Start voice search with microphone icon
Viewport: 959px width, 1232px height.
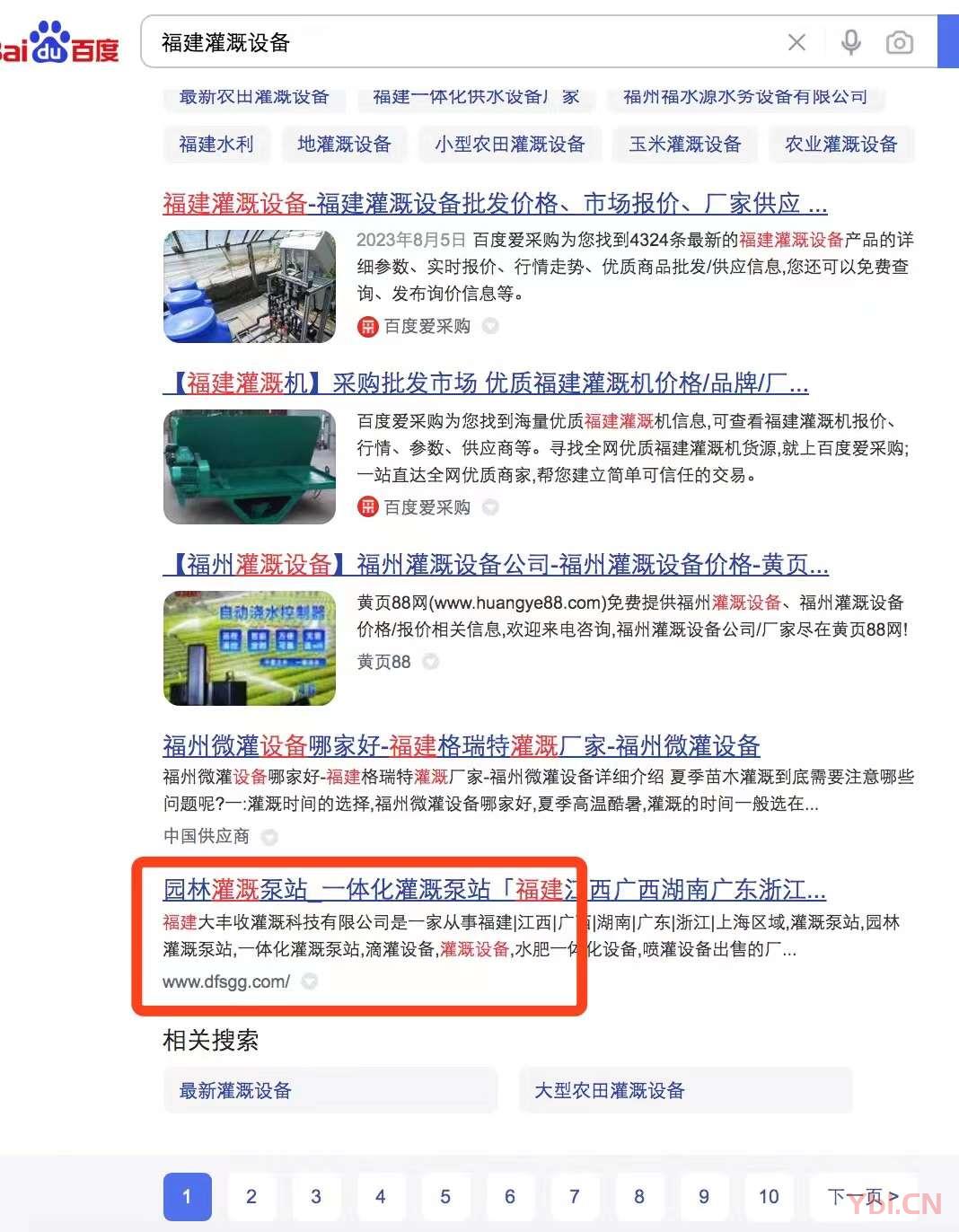[x=850, y=42]
